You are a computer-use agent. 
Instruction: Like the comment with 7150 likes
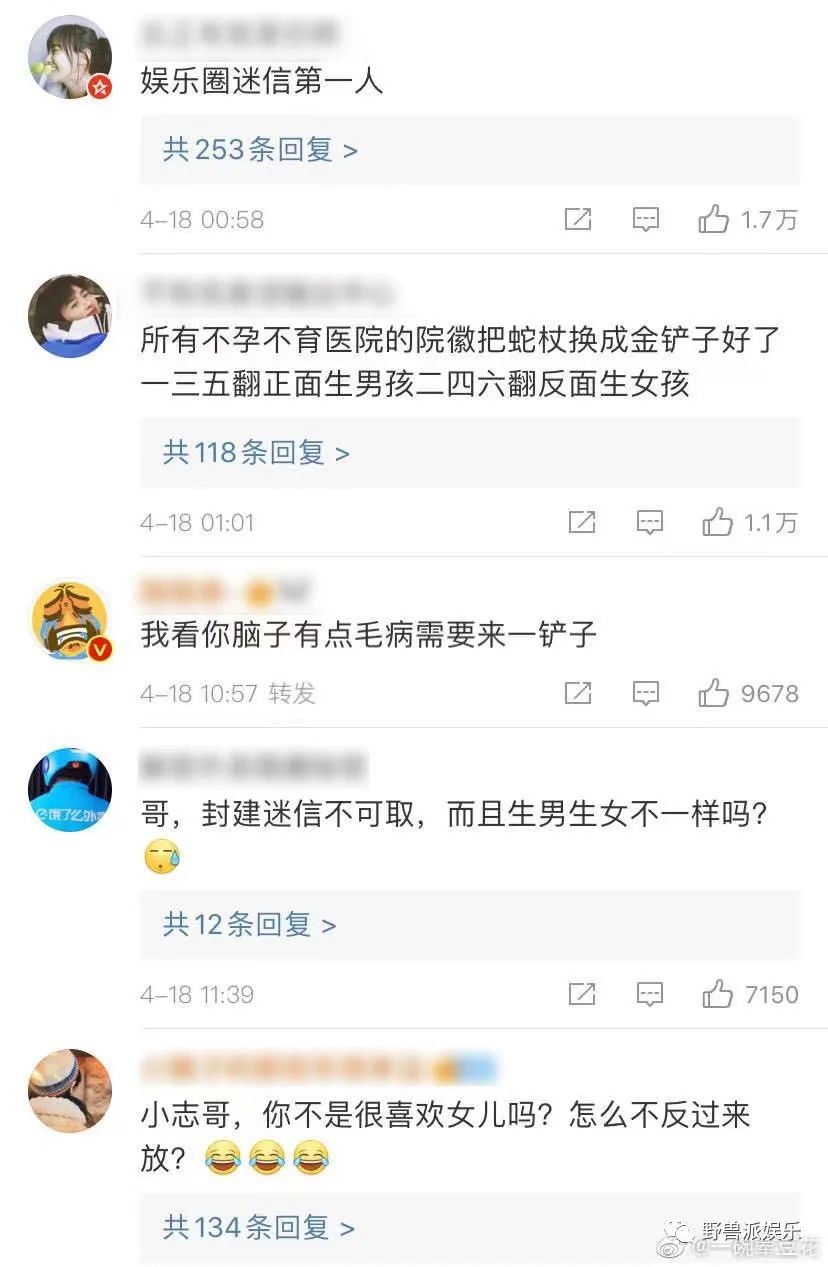pyautogui.click(x=718, y=994)
